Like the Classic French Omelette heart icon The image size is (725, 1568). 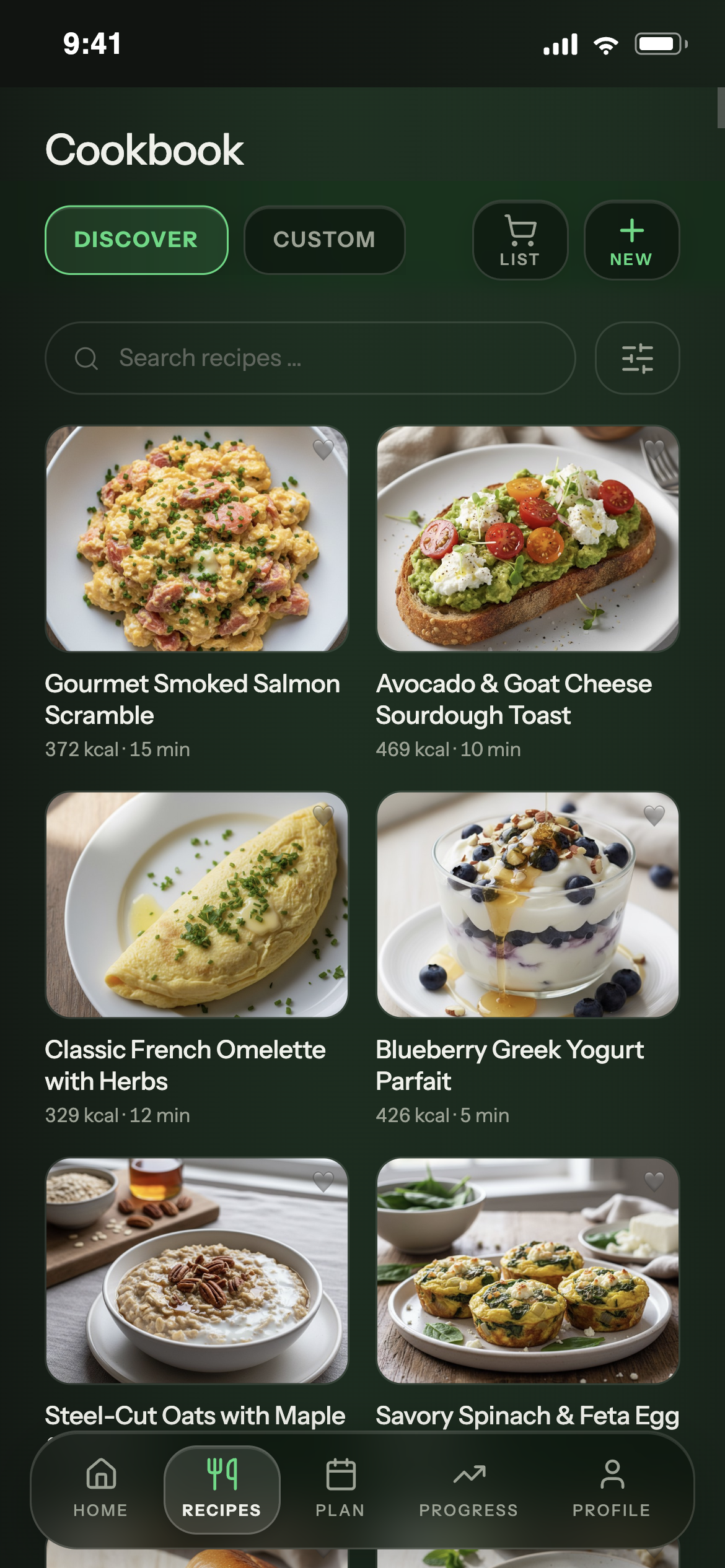pyautogui.click(x=323, y=815)
